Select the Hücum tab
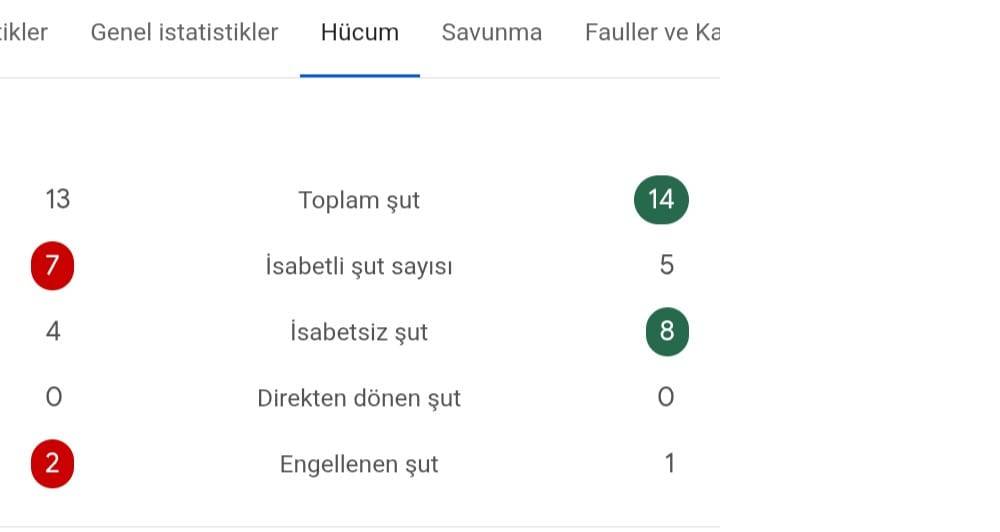Image resolution: width=1000 pixels, height=532 pixels. pyautogui.click(x=359, y=33)
